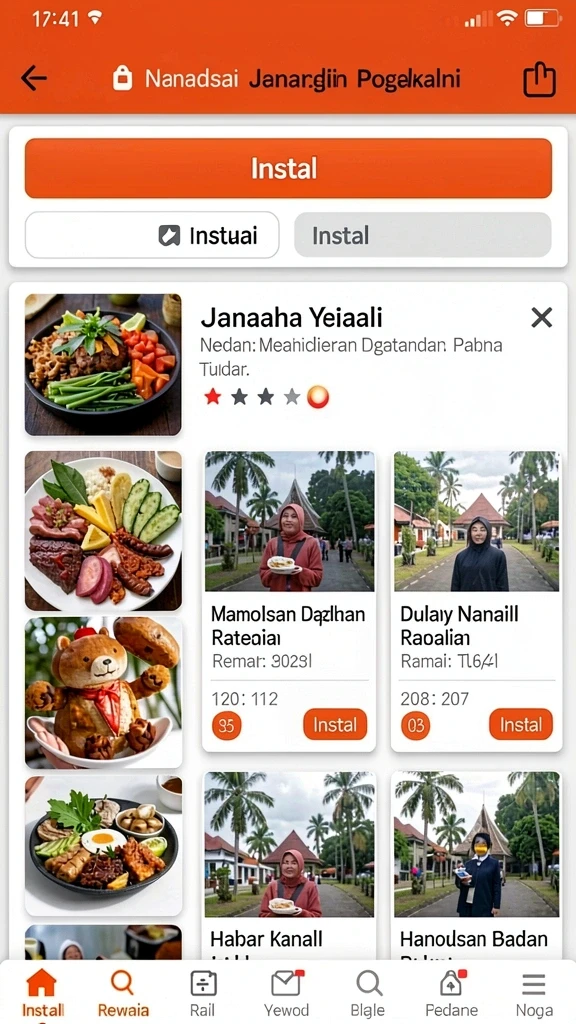Share this page via the share icon
The width and height of the screenshot is (576, 1024).
[539, 80]
